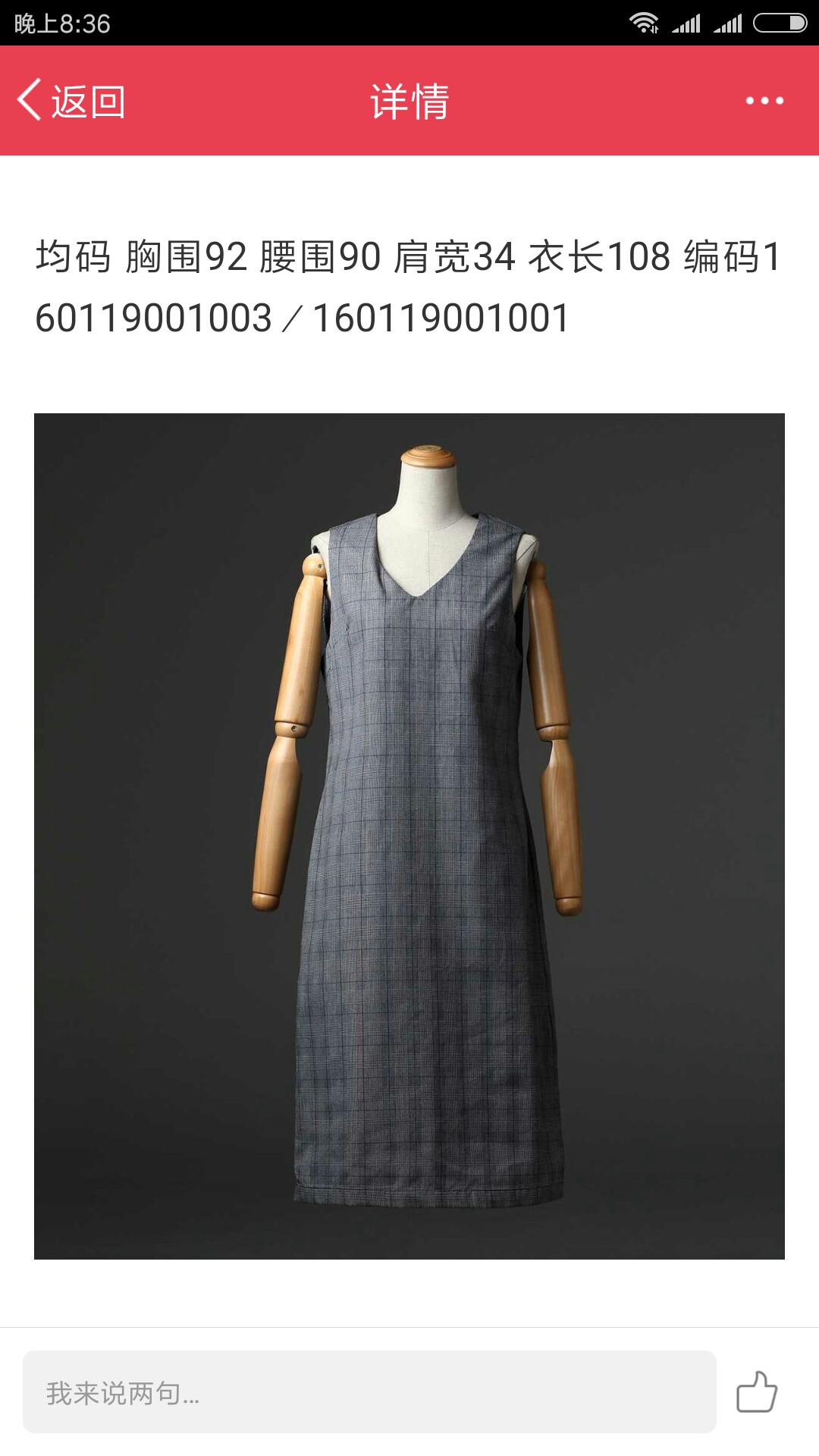This screenshot has height=1456, width=819.
Task: Open the gray plaid dress photo
Action: tap(409, 836)
